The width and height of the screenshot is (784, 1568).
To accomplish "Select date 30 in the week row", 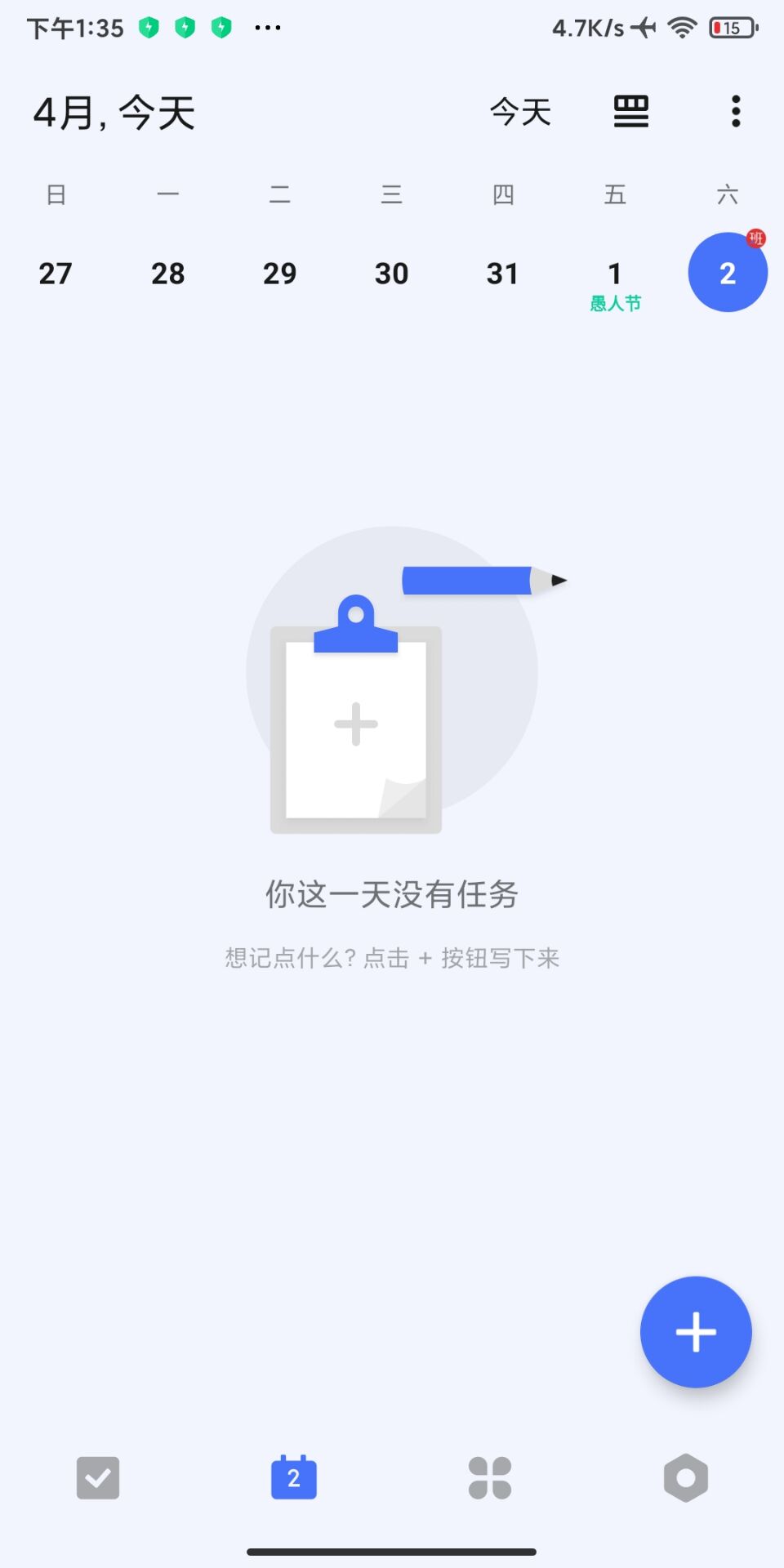I will [391, 274].
